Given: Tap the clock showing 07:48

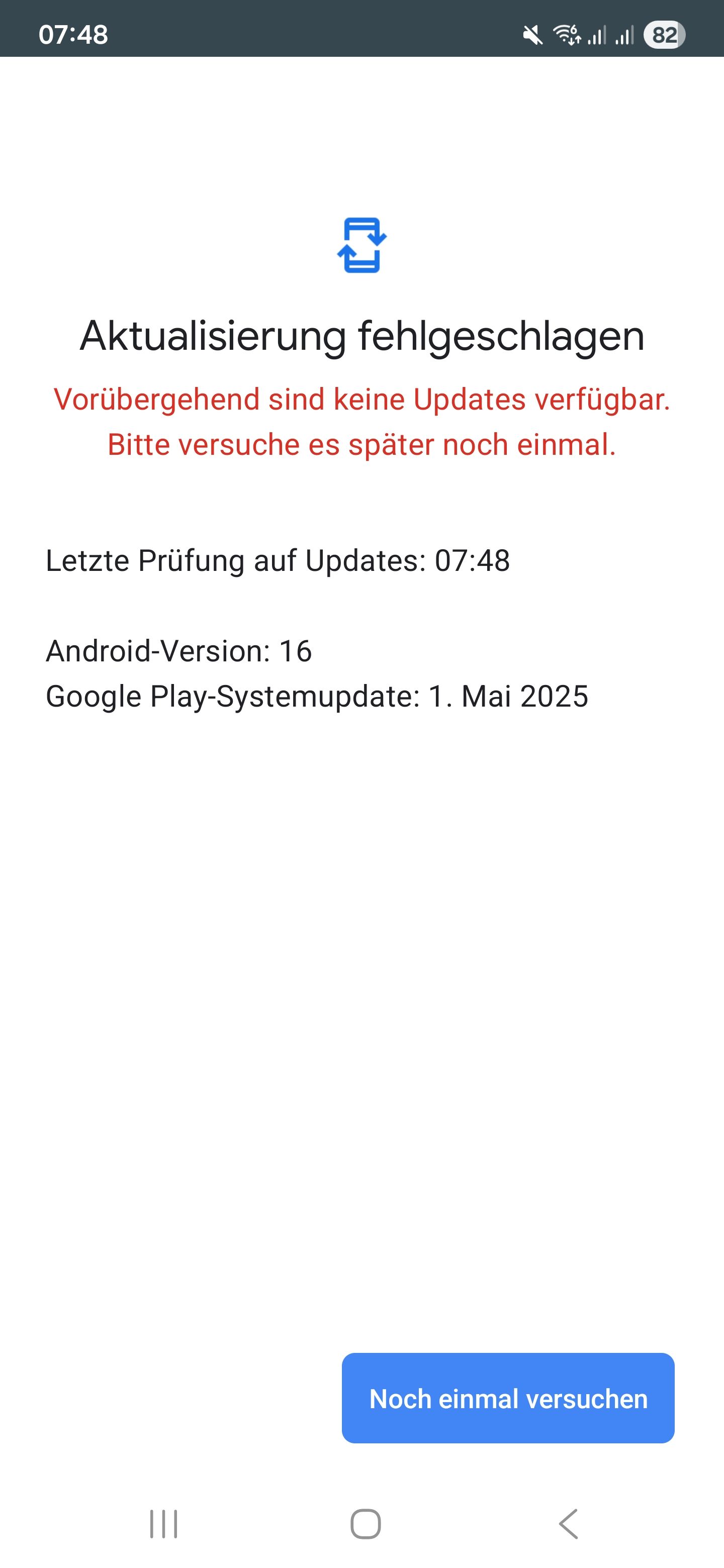Looking at the screenshot, I should [73, 35].
